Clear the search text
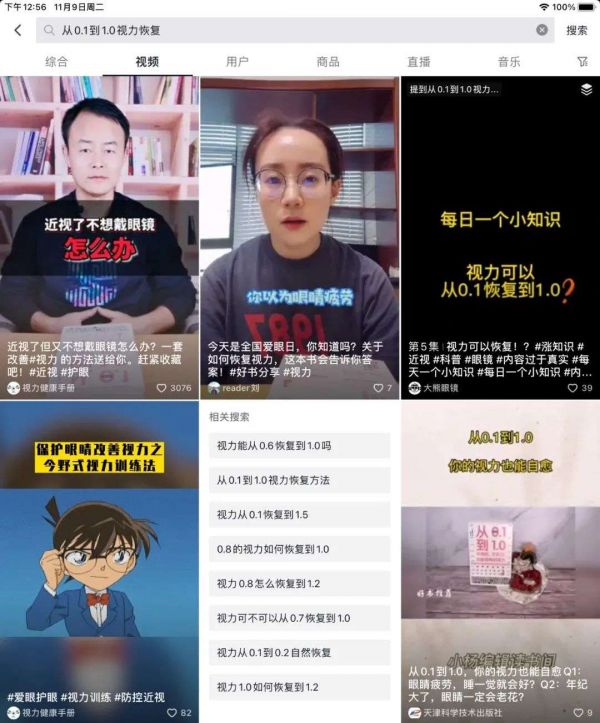This screenshot has width=600, height=723. tap(542, 30)
